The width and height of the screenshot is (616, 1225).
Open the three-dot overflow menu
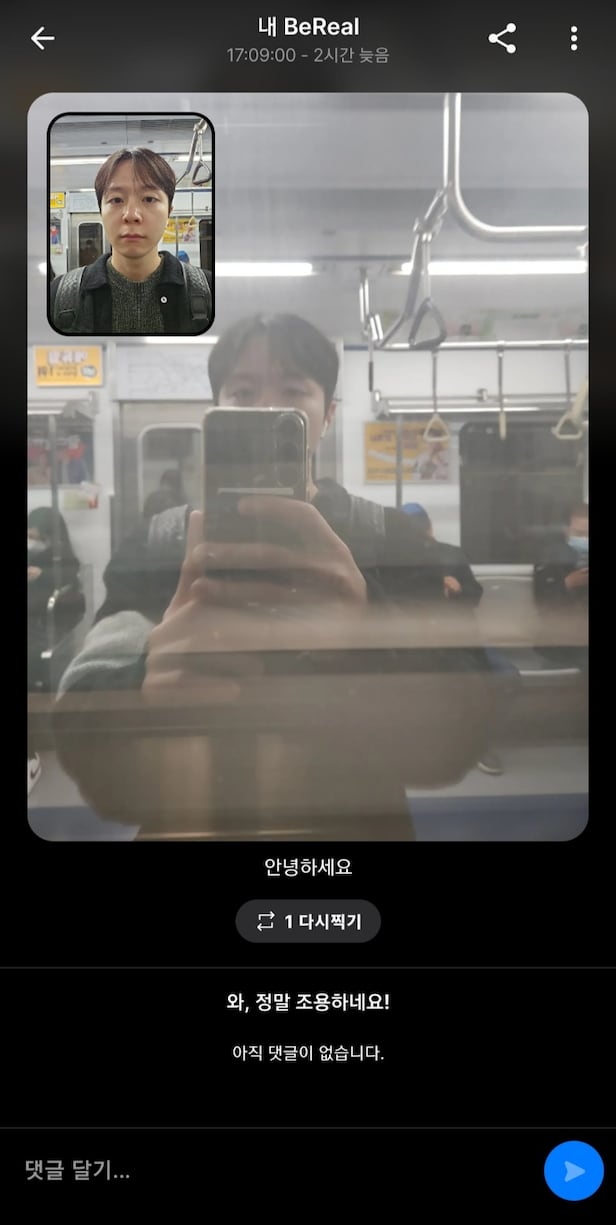[x=573, y=39]
